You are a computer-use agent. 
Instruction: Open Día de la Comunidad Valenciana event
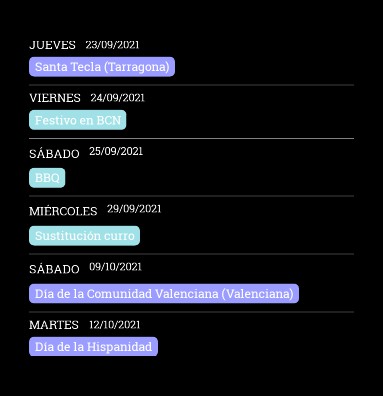click(x=164, y=294)
